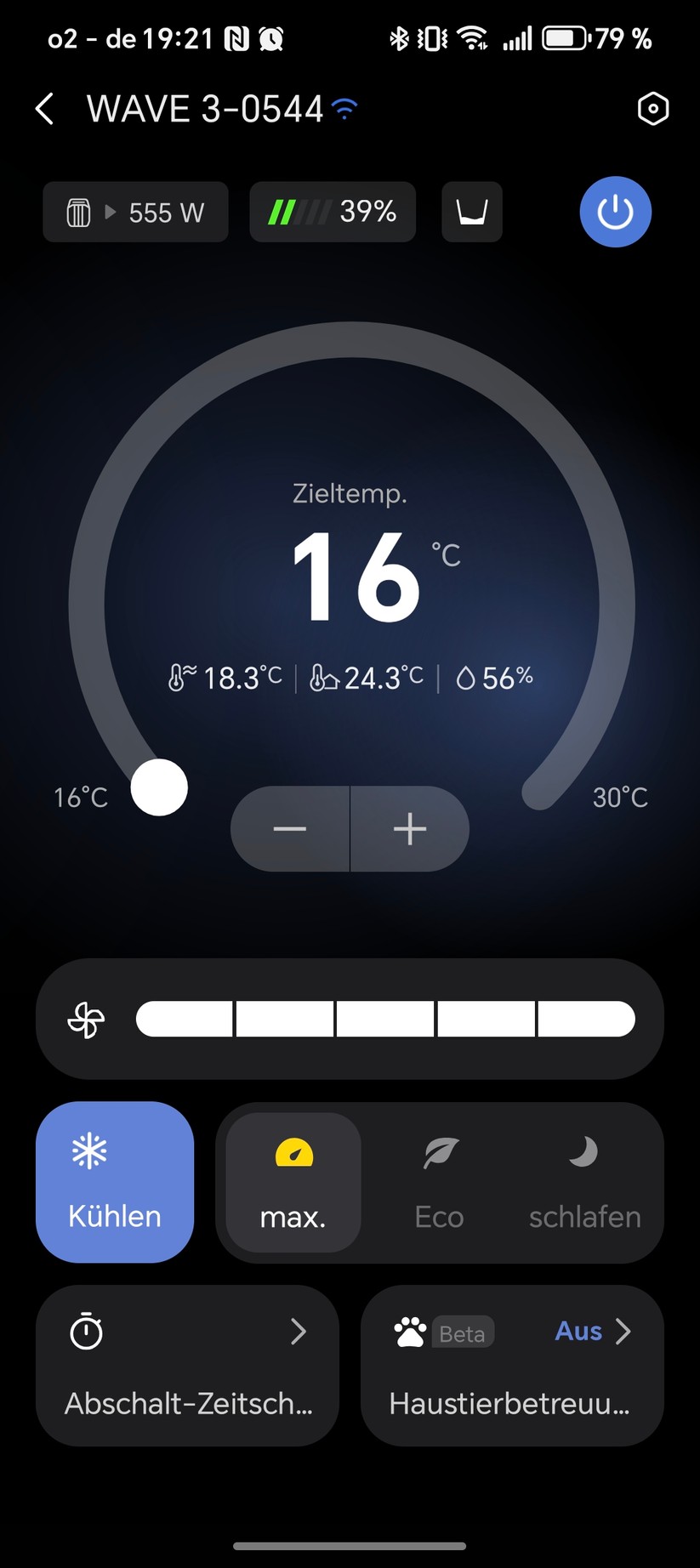Increase target temperature with the plus button
This screenshot has width=700, height=1568.
tap(410, 829)
